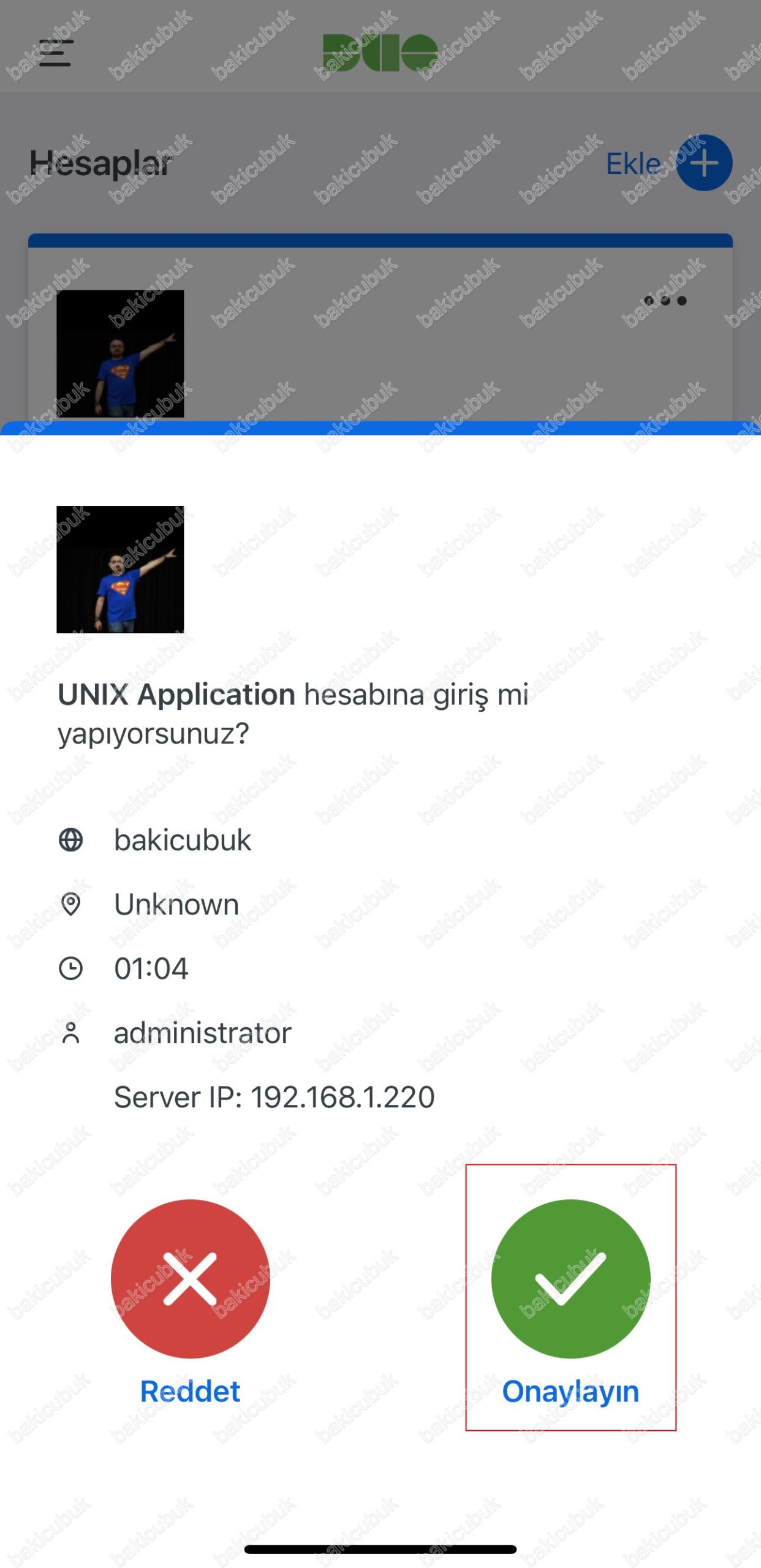Screen dimensions: 761x1568
Task: Open the account card's three-dot menu
Action: pyautogui.click(x=665, y=300)
